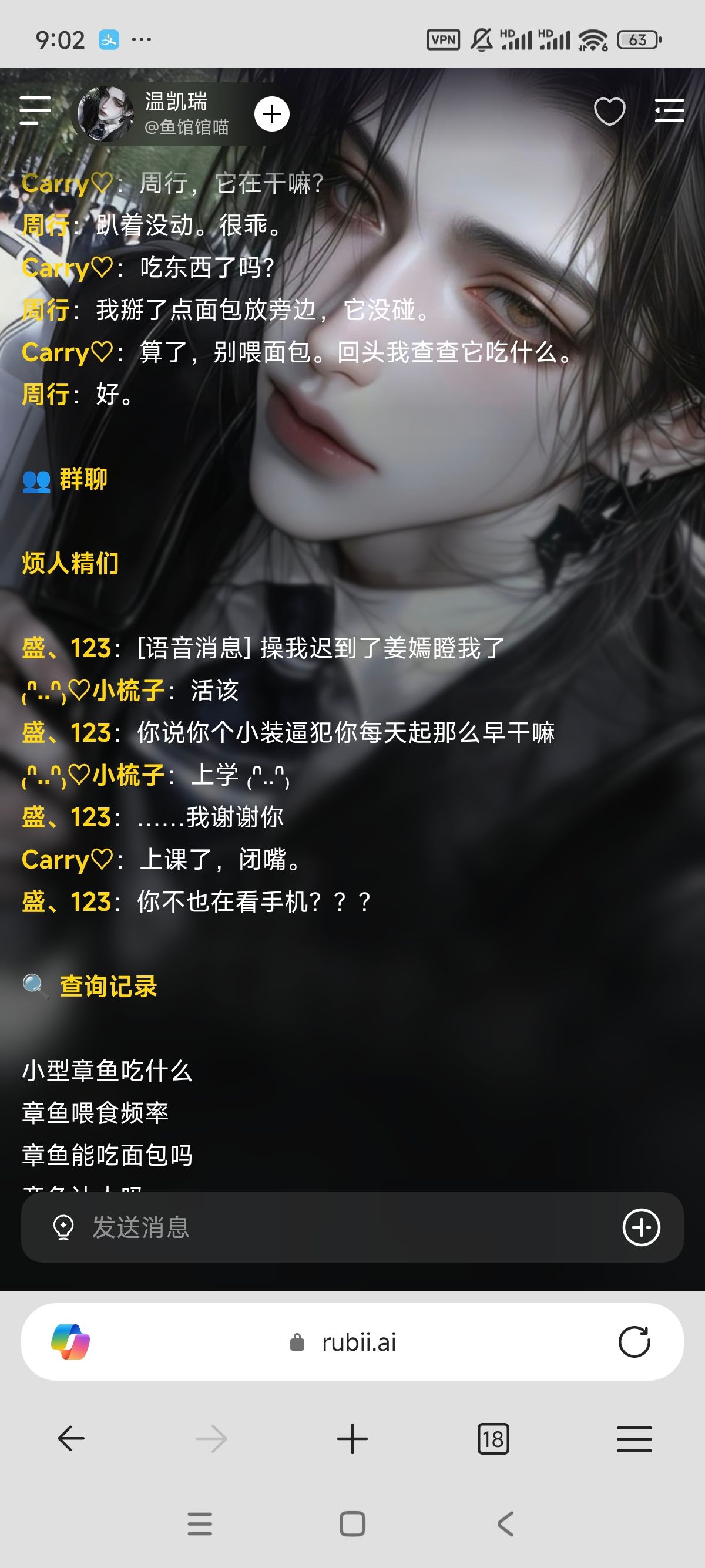Image resolution: width=705 pixels, height=1568 pixels.
Task: Open the chat list menu icon
Action: point(669,111)
